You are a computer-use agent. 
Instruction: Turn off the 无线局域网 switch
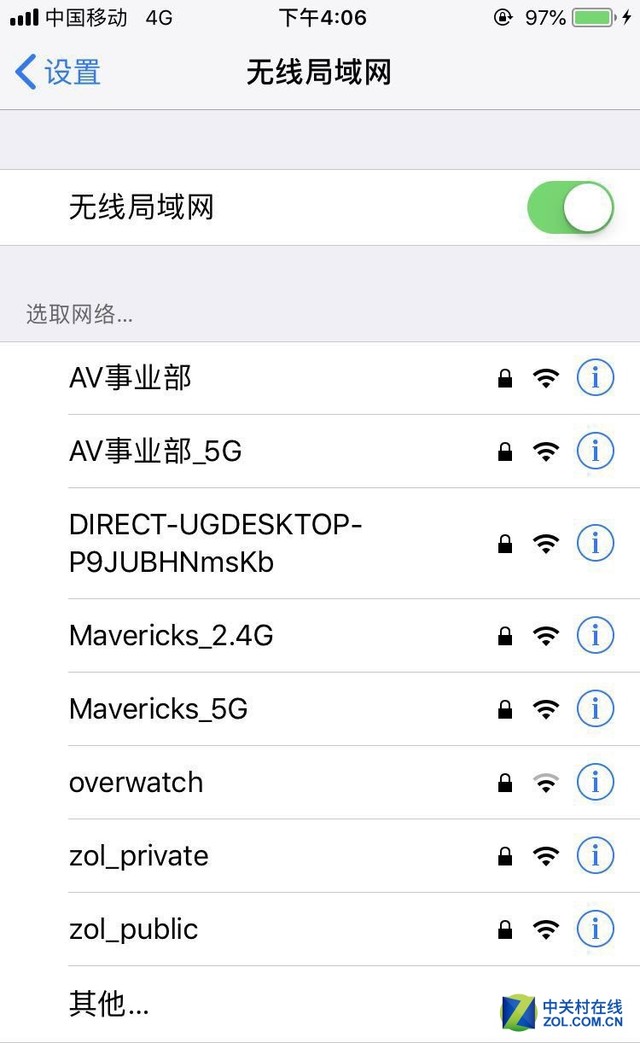pyautogui.click(x=570, y=208)
